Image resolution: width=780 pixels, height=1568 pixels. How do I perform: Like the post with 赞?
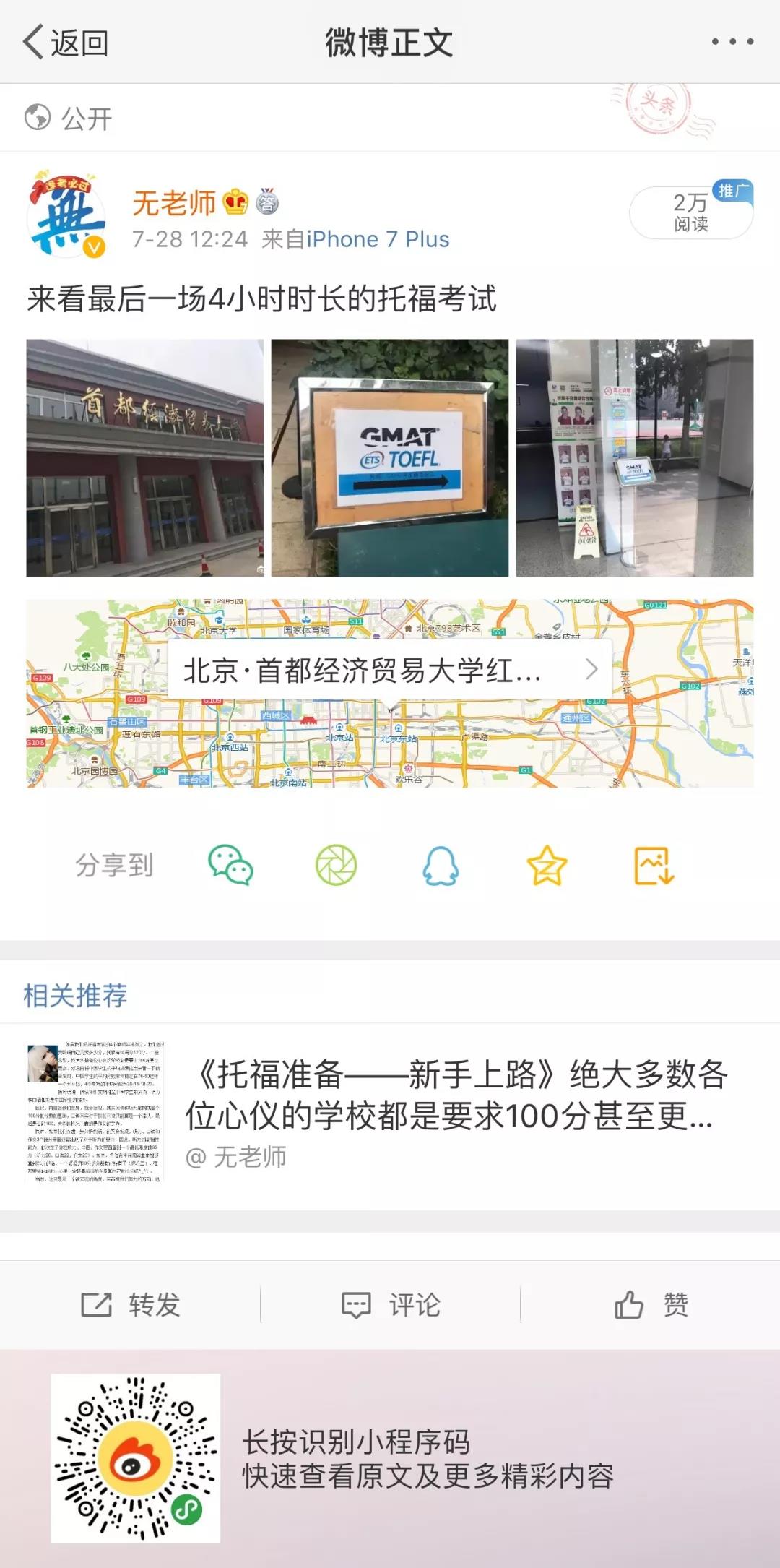(x=650, y=1304)
